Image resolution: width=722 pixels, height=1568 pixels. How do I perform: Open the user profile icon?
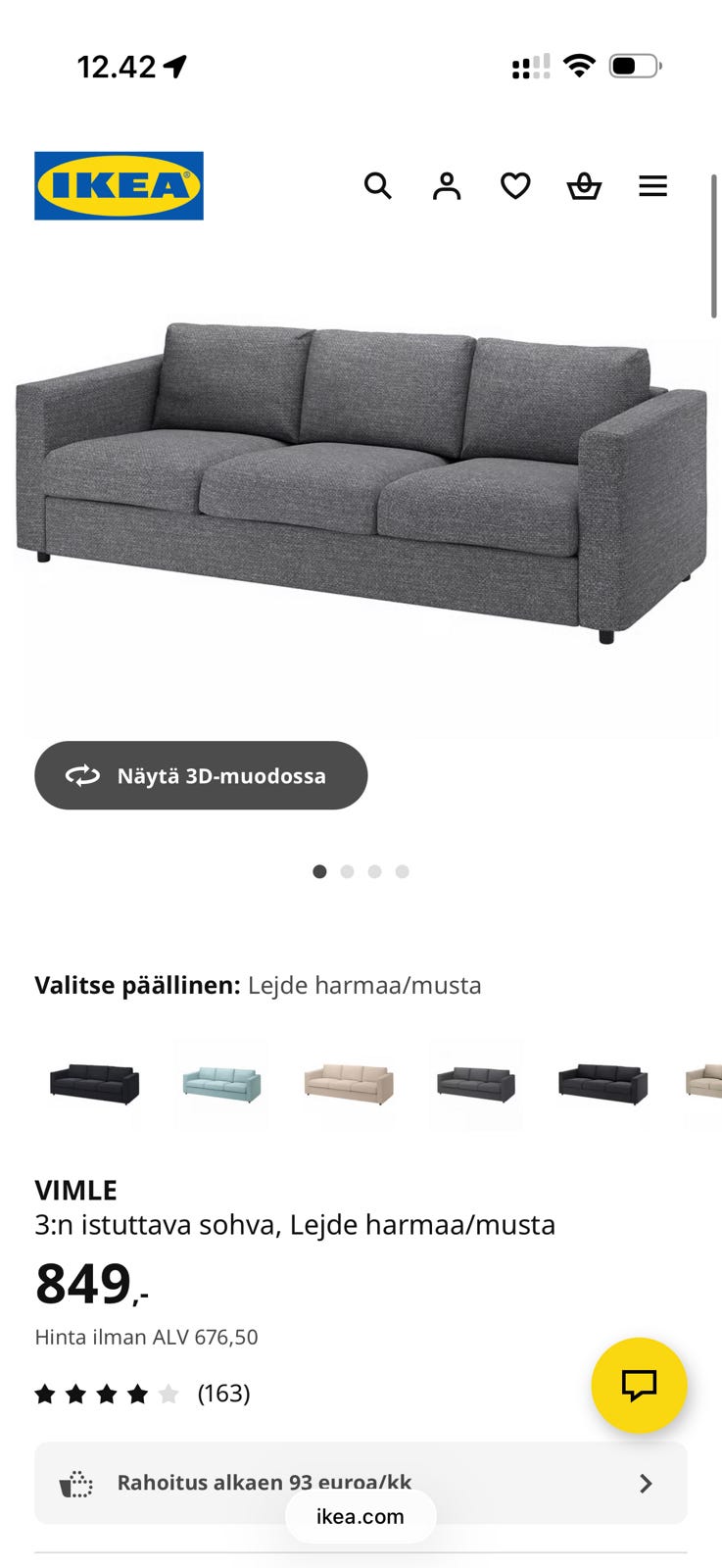[447, 185]
